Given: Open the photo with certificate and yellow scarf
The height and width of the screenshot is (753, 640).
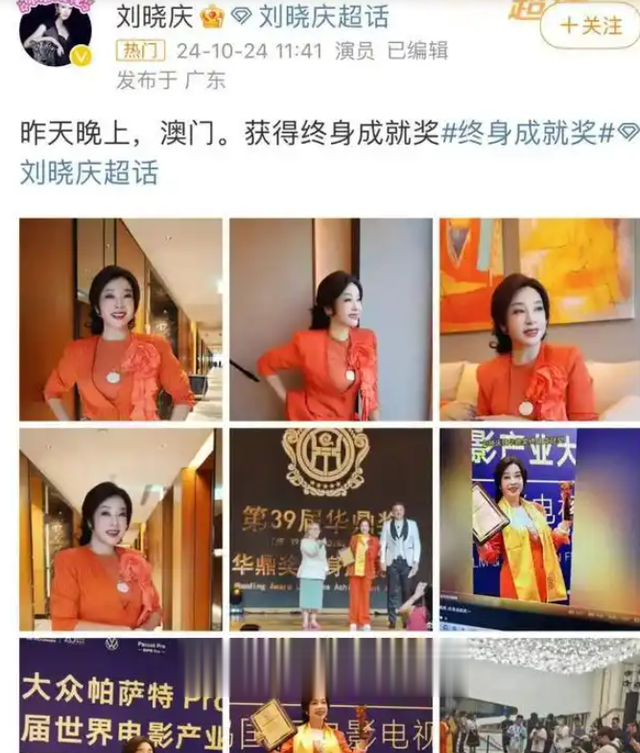Looking at the screenshot, I should pos(540,530).
